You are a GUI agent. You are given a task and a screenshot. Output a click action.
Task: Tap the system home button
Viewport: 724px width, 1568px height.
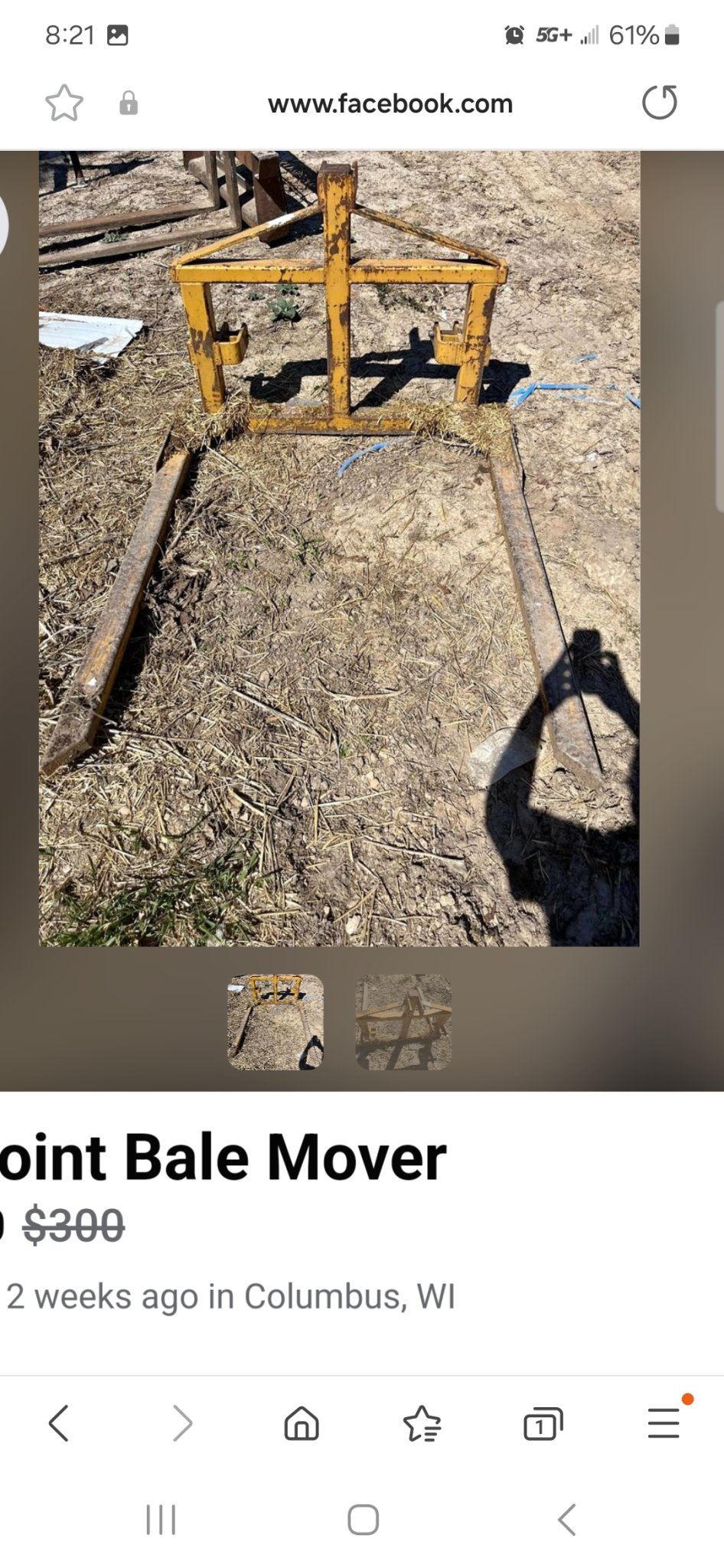363,1520
